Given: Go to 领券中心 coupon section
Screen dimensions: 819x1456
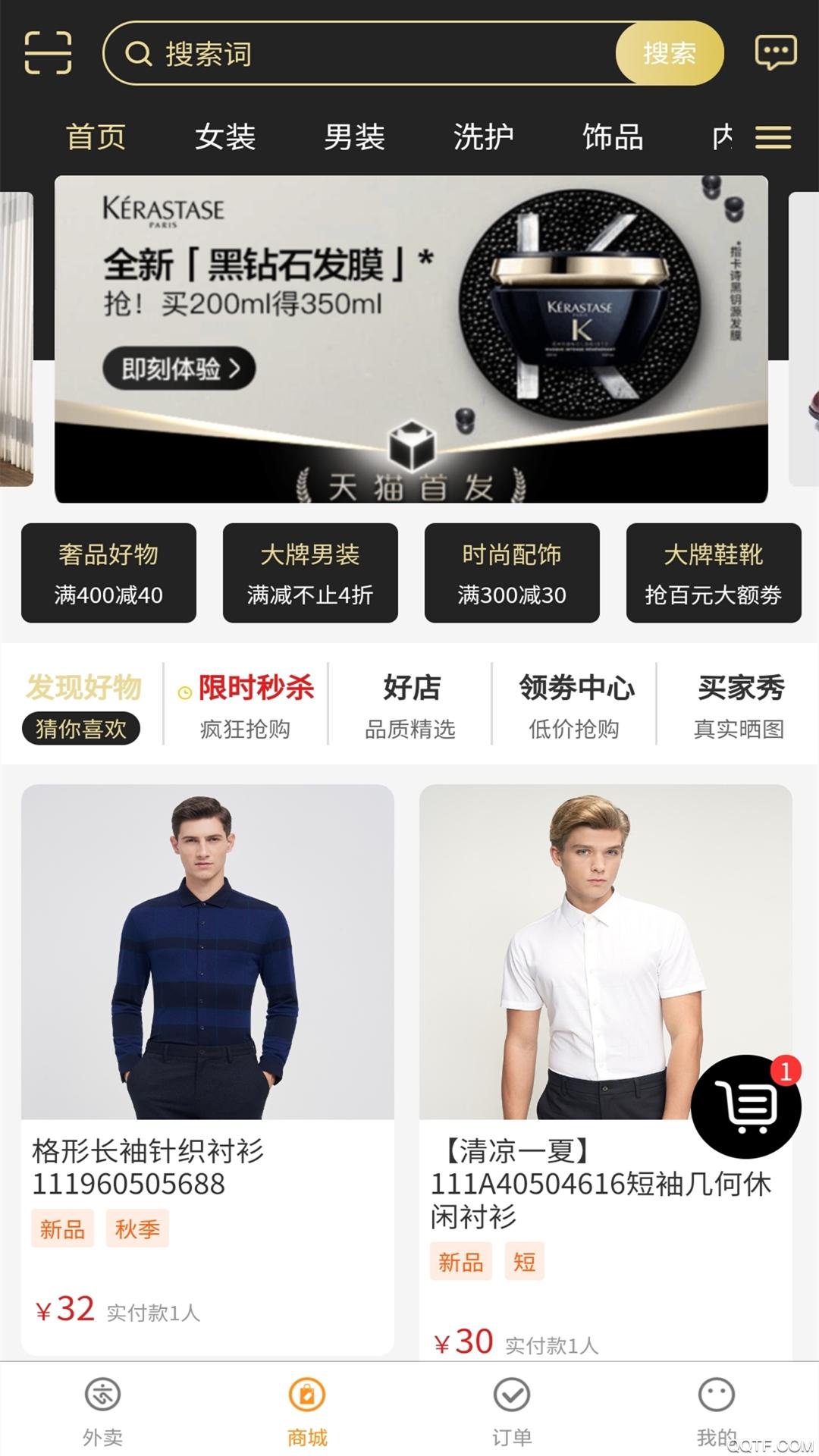Looking at the screenshot, I should (x=575, y=705).
